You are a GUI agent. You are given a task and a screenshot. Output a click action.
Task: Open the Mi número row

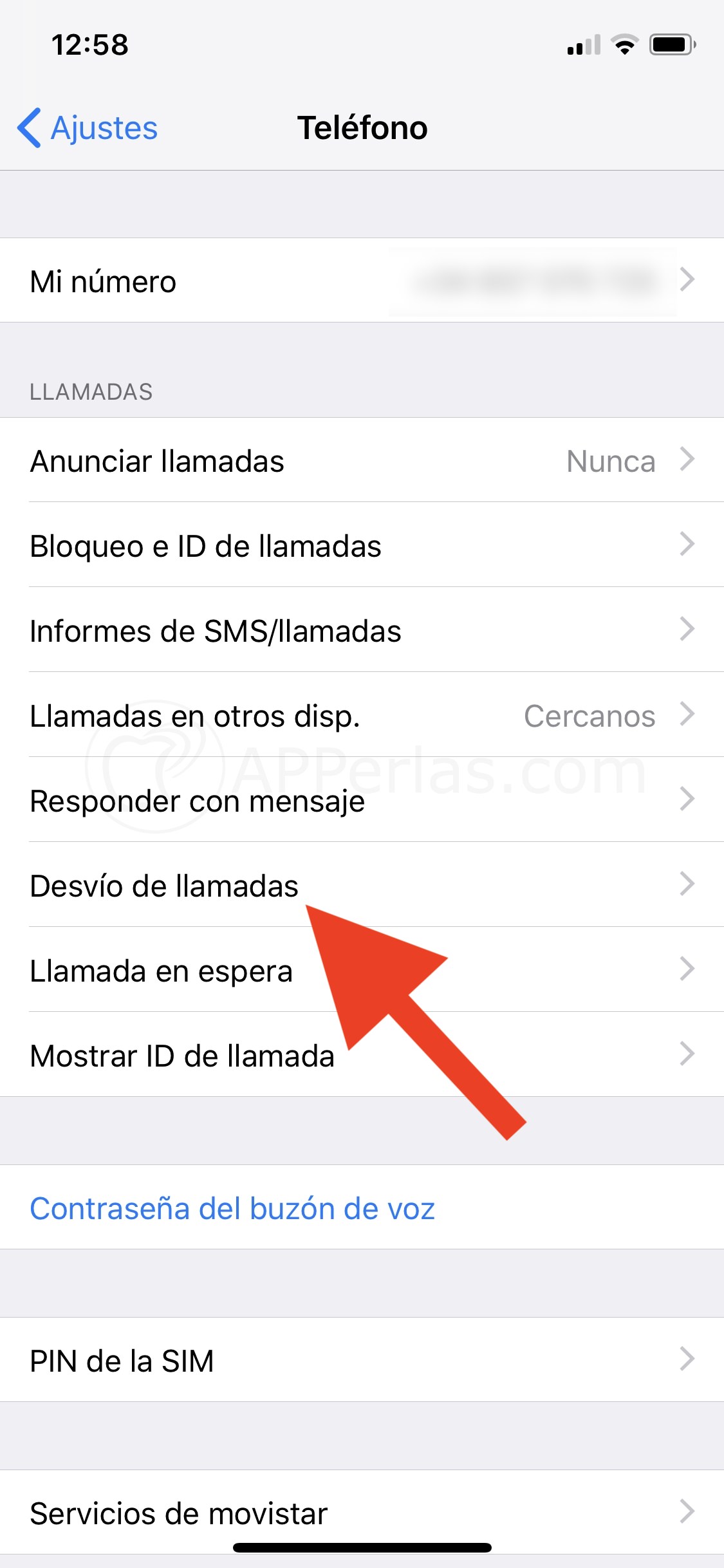[362, 281]
